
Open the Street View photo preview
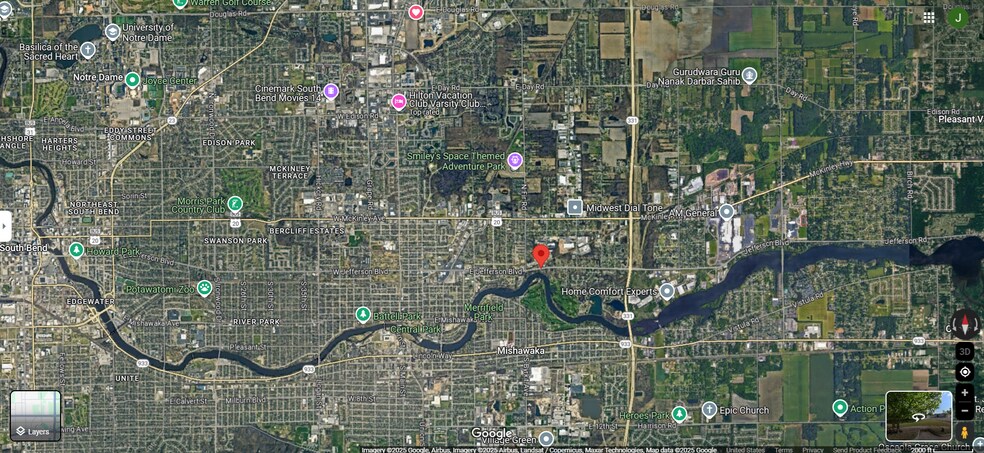[x=918, y=415]
